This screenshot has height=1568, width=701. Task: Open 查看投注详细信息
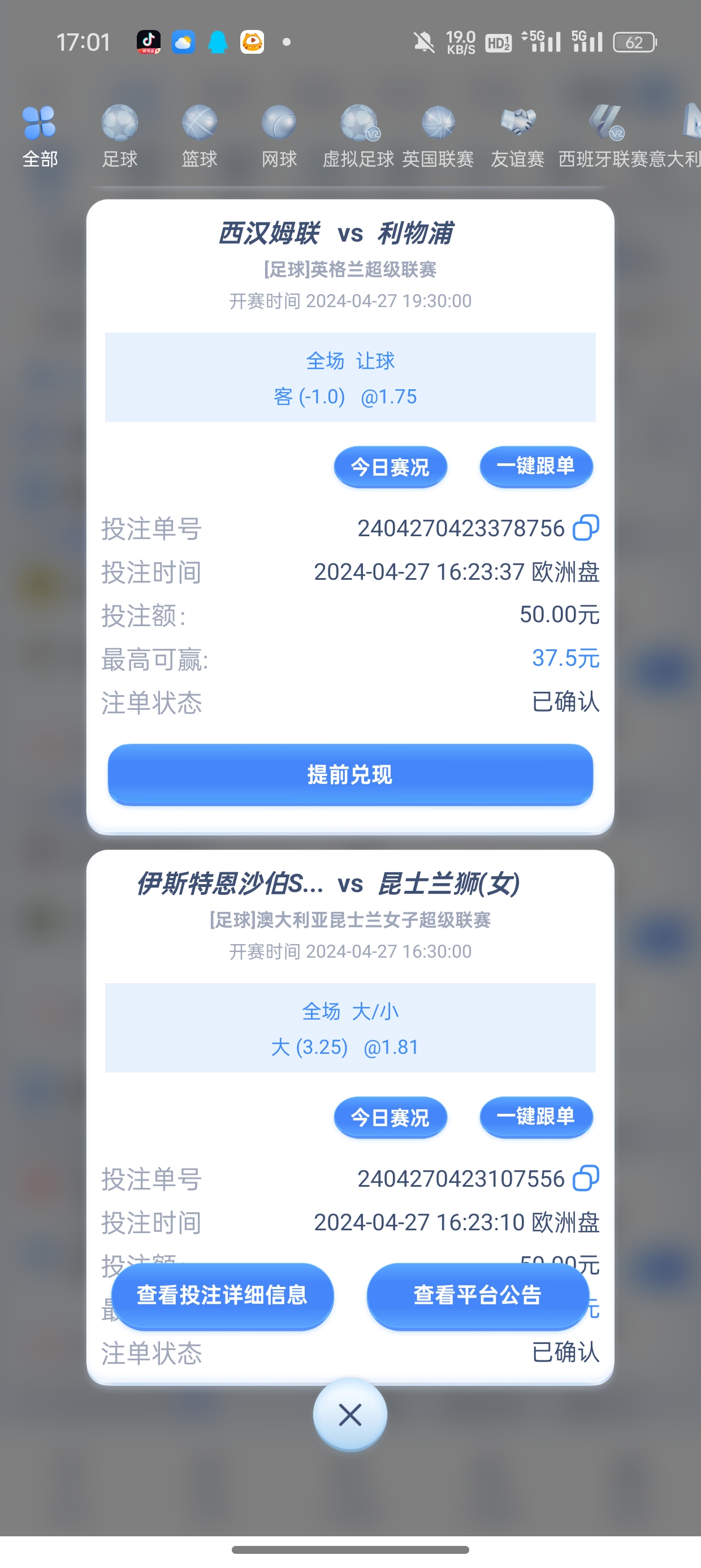pos(222,1295)
